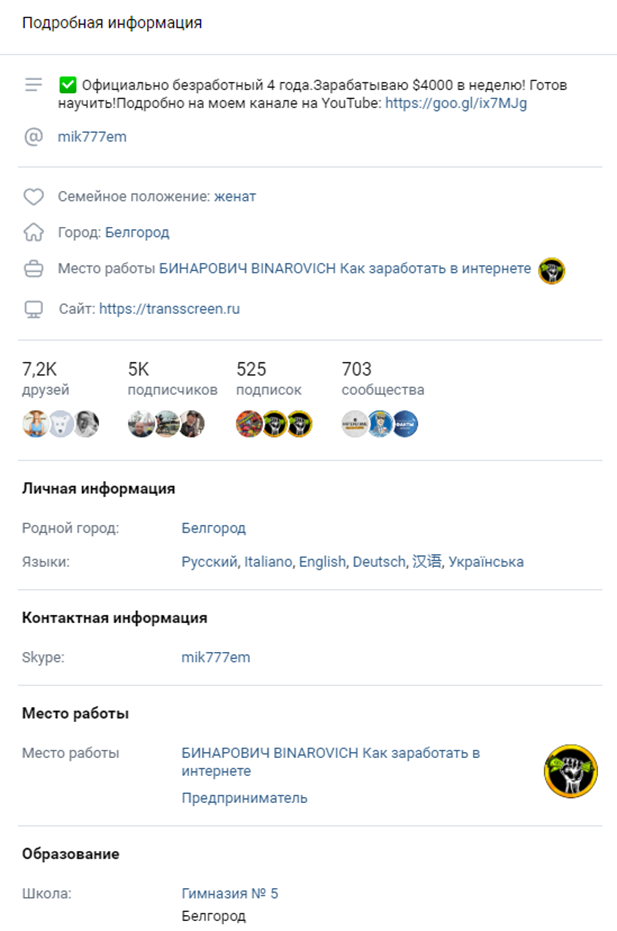Viewport: 617px width, 931px height.
Task: View the 5K подписчиков list
Action: [172, 380]
